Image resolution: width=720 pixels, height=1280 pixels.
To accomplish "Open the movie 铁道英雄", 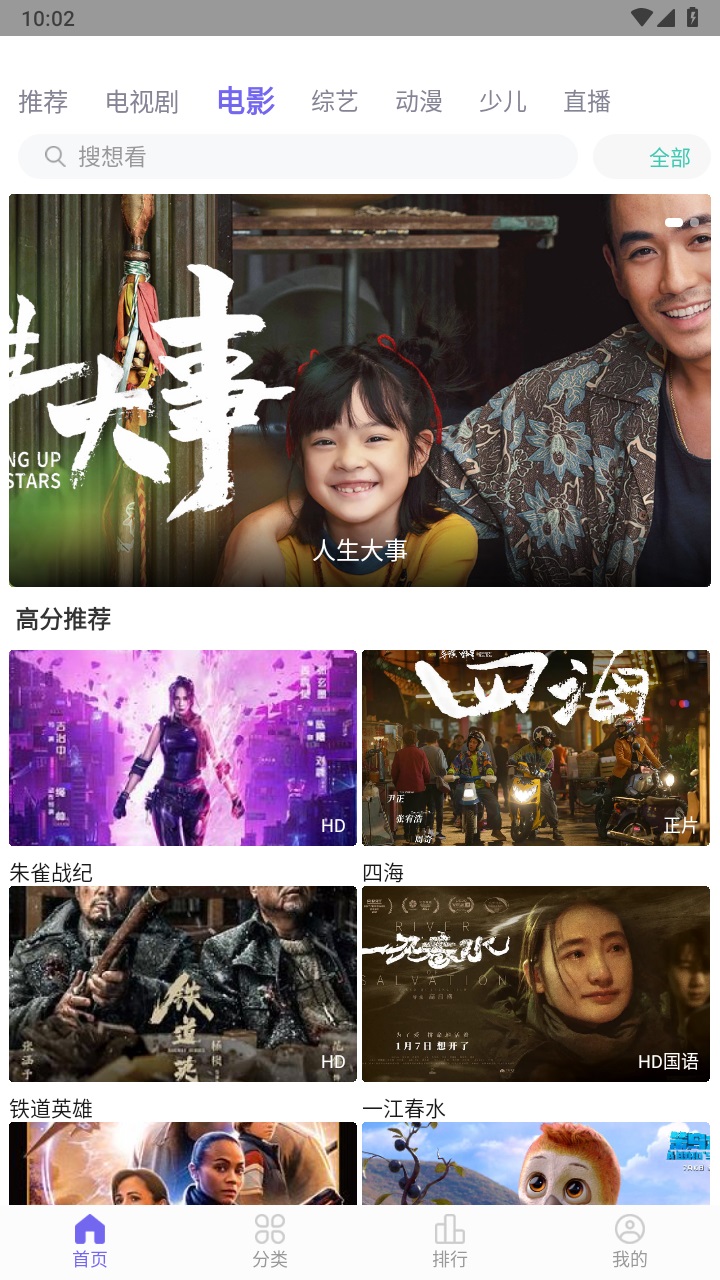I will click(183, 984).
